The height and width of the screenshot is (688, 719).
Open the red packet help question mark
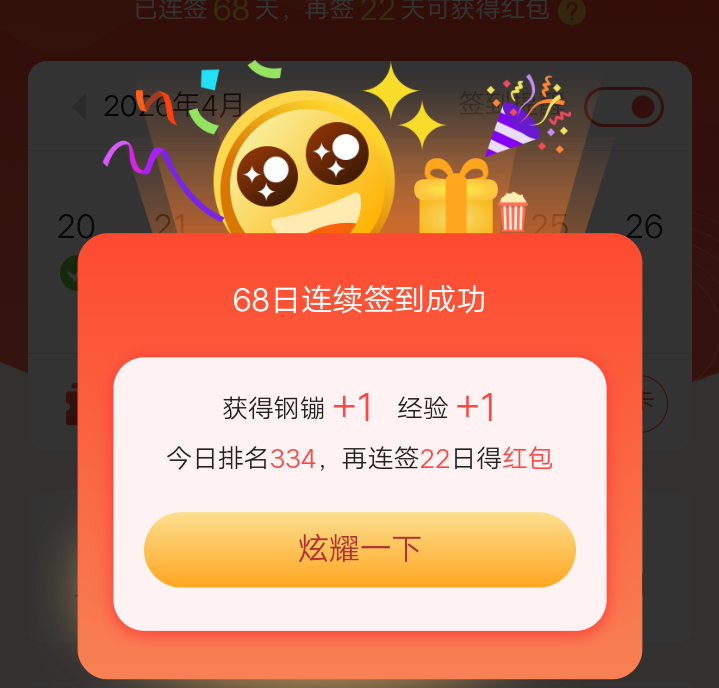pos(573,12)
